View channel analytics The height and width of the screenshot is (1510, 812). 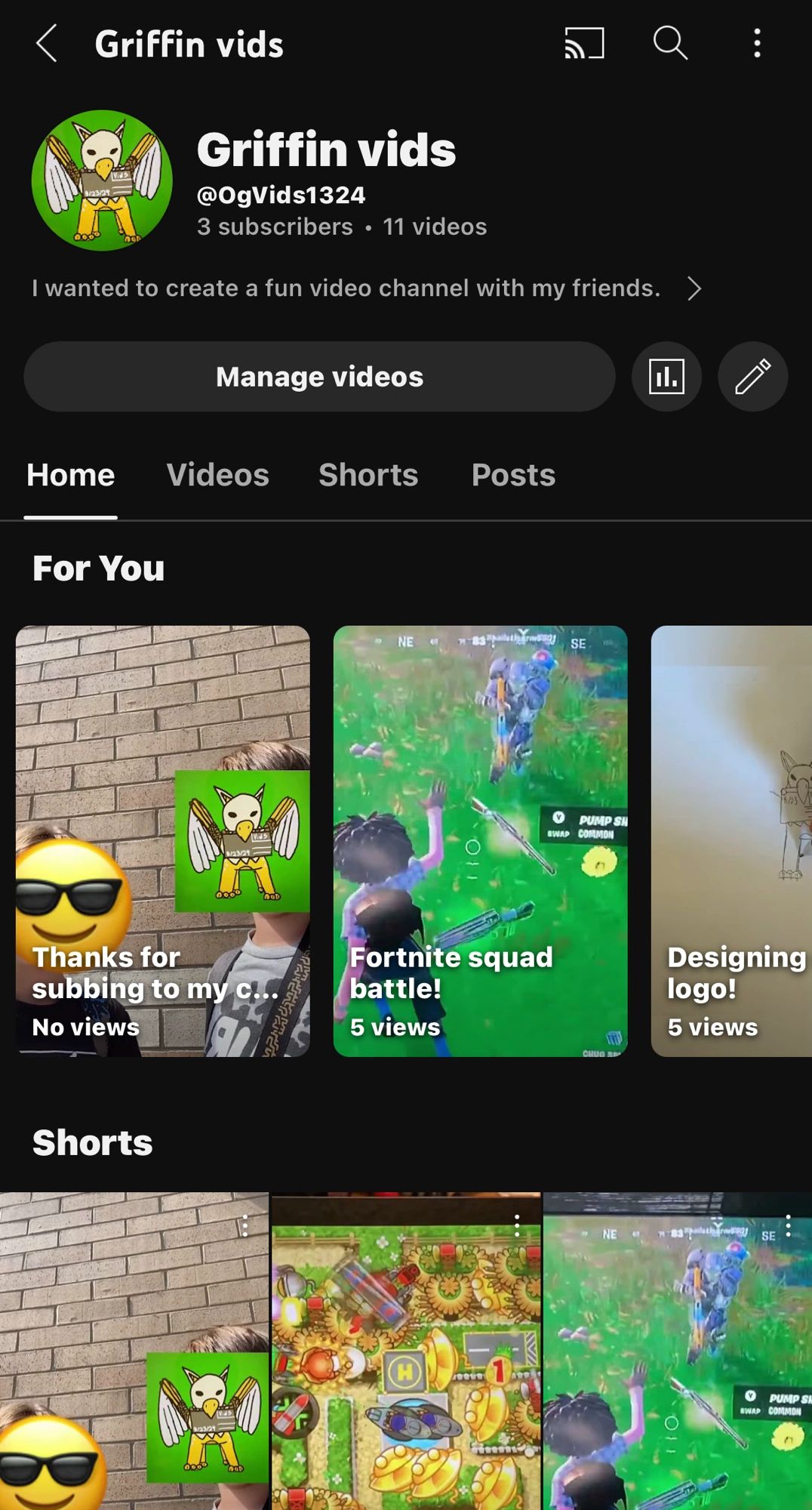[x=666, y=377]
